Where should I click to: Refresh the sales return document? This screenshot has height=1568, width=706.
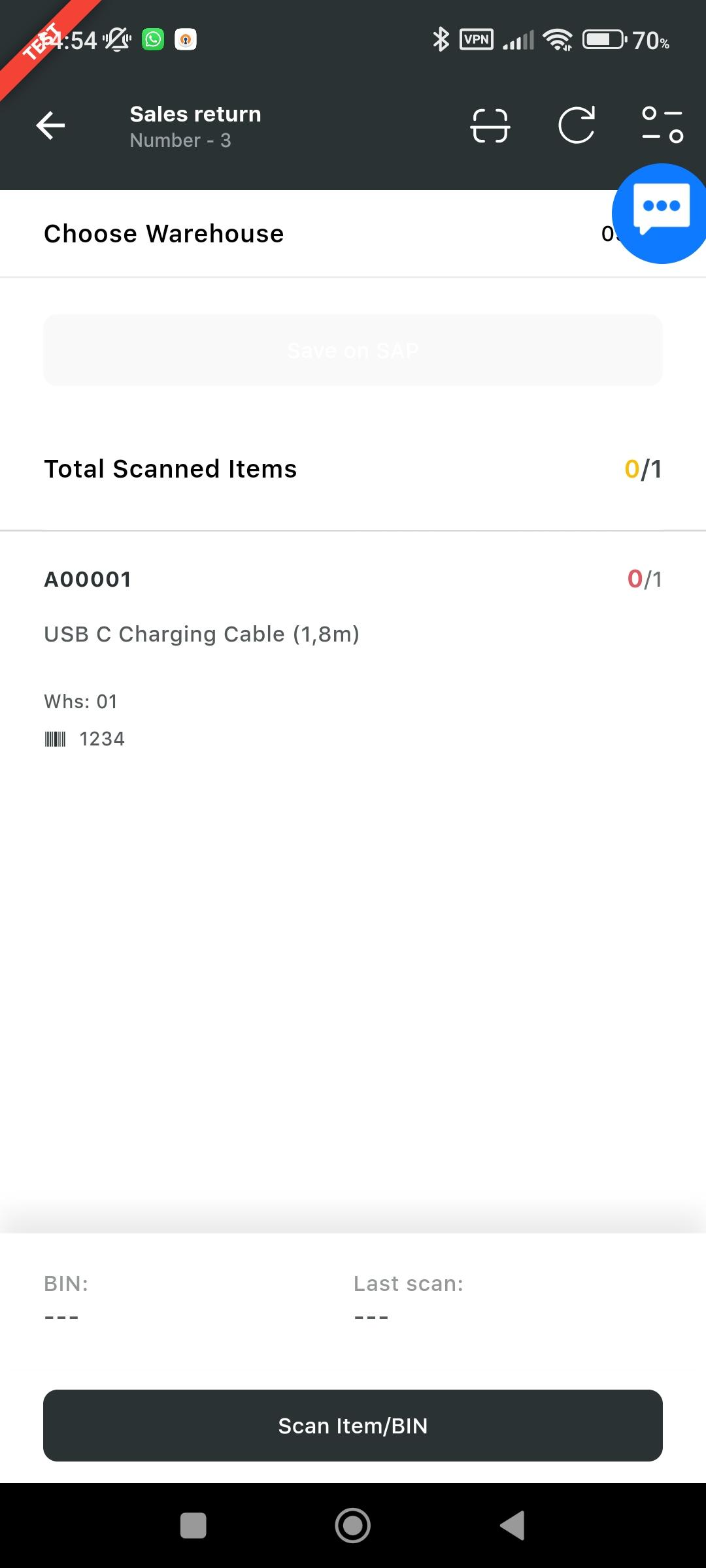point(577,125)
